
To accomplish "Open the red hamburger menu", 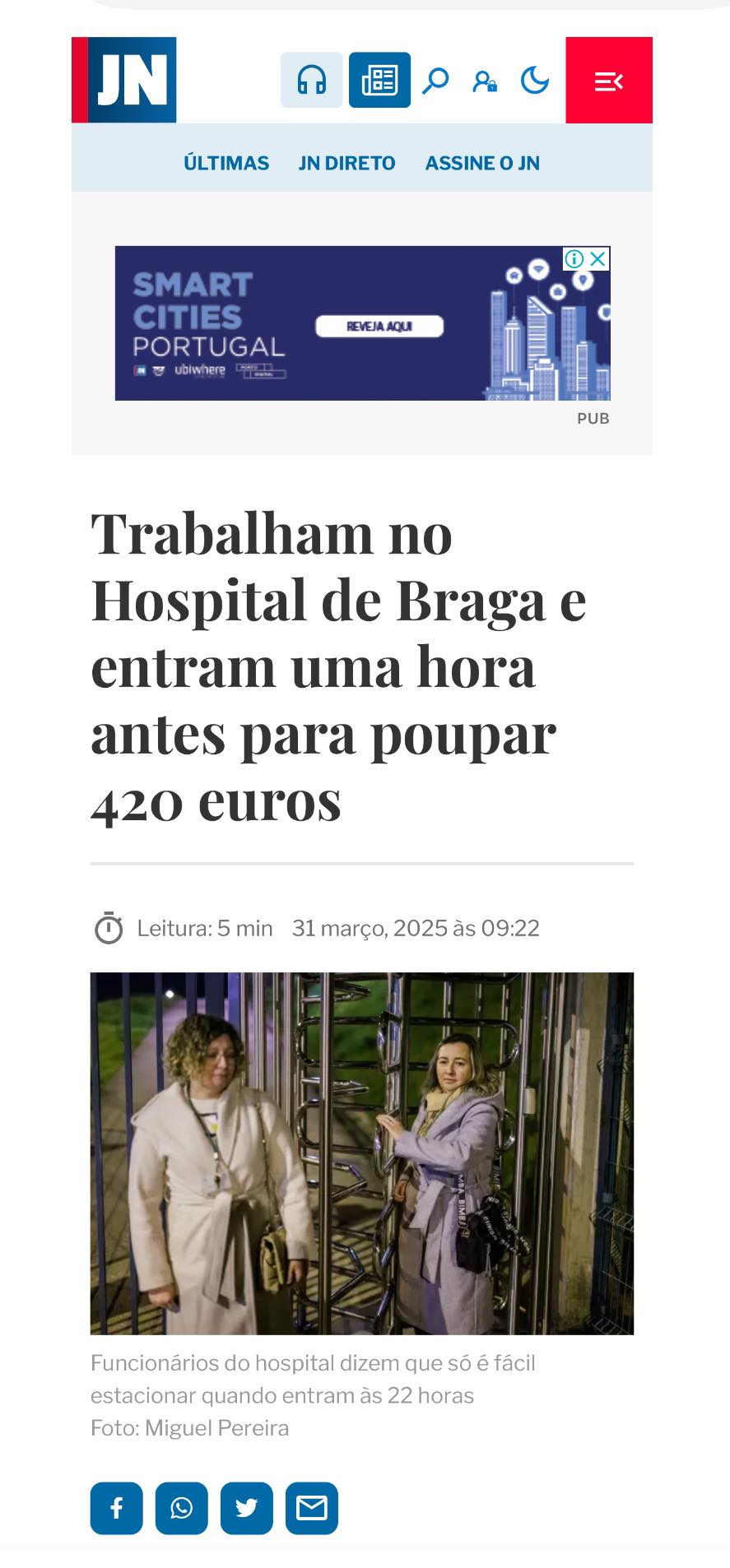I will pyautogui.click(x=609, y=81).
